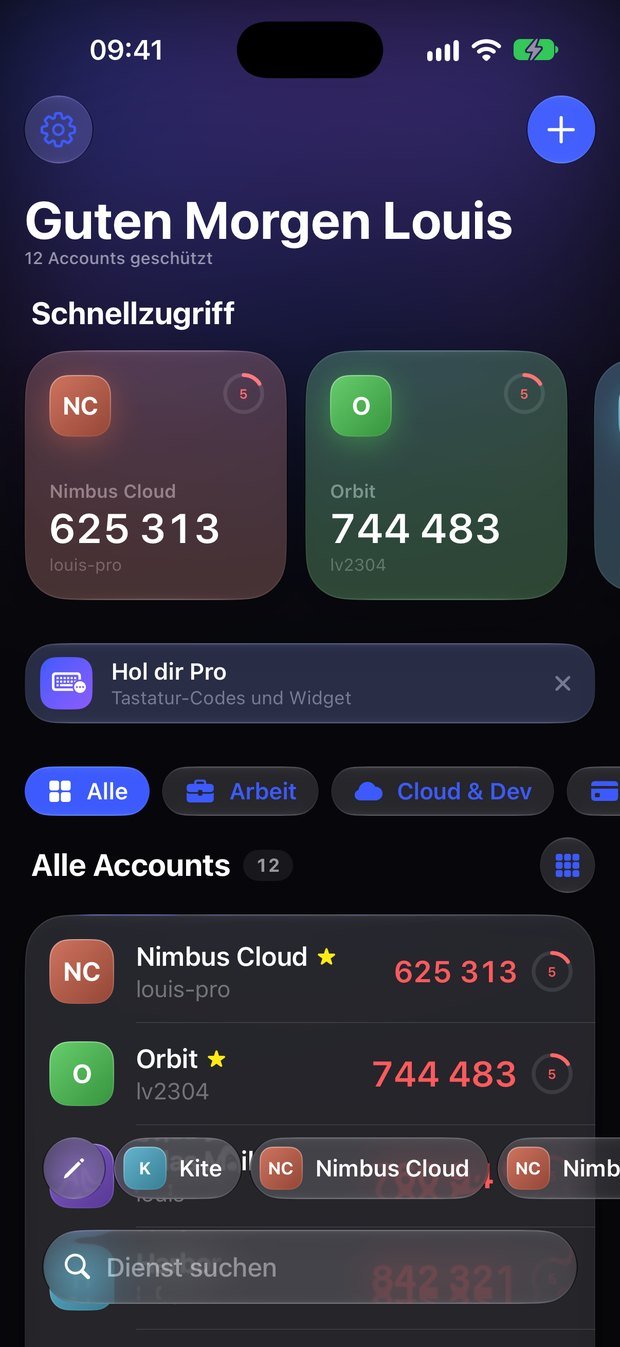
Task: Focus the Dienst suchen search field
Action: [x=310, y=1267]
